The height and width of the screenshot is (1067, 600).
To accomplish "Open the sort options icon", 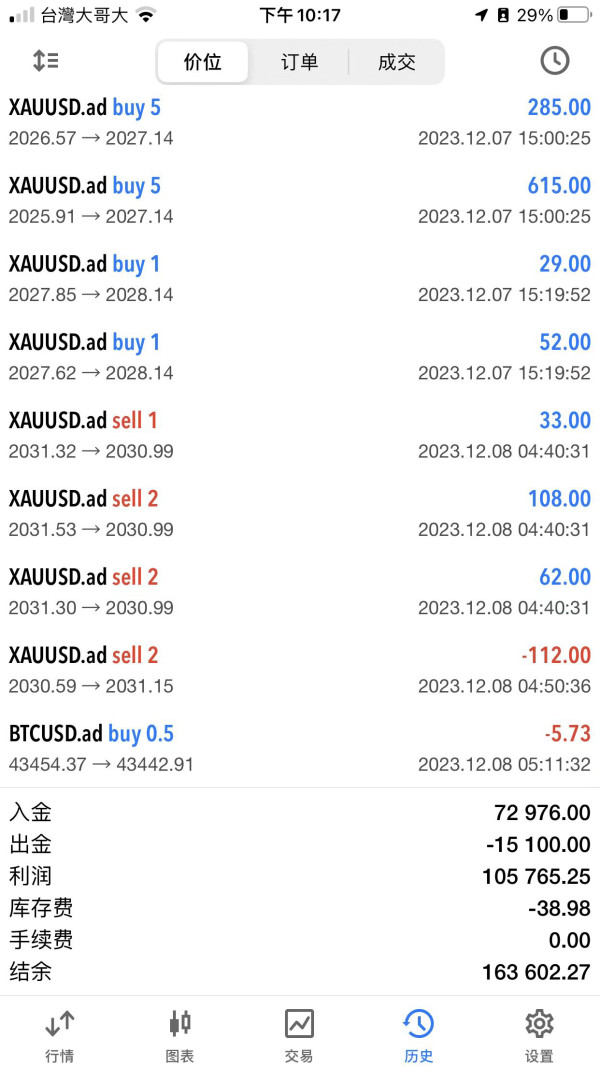I will [x=46, y=61].
